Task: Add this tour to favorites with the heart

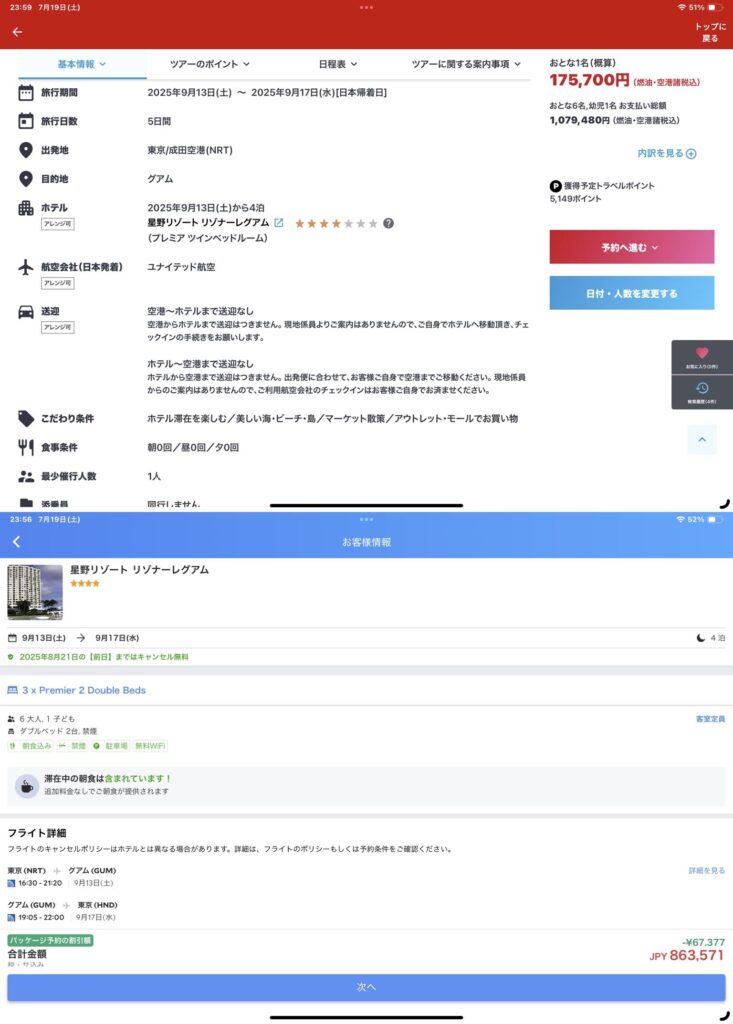Action: 702,356
